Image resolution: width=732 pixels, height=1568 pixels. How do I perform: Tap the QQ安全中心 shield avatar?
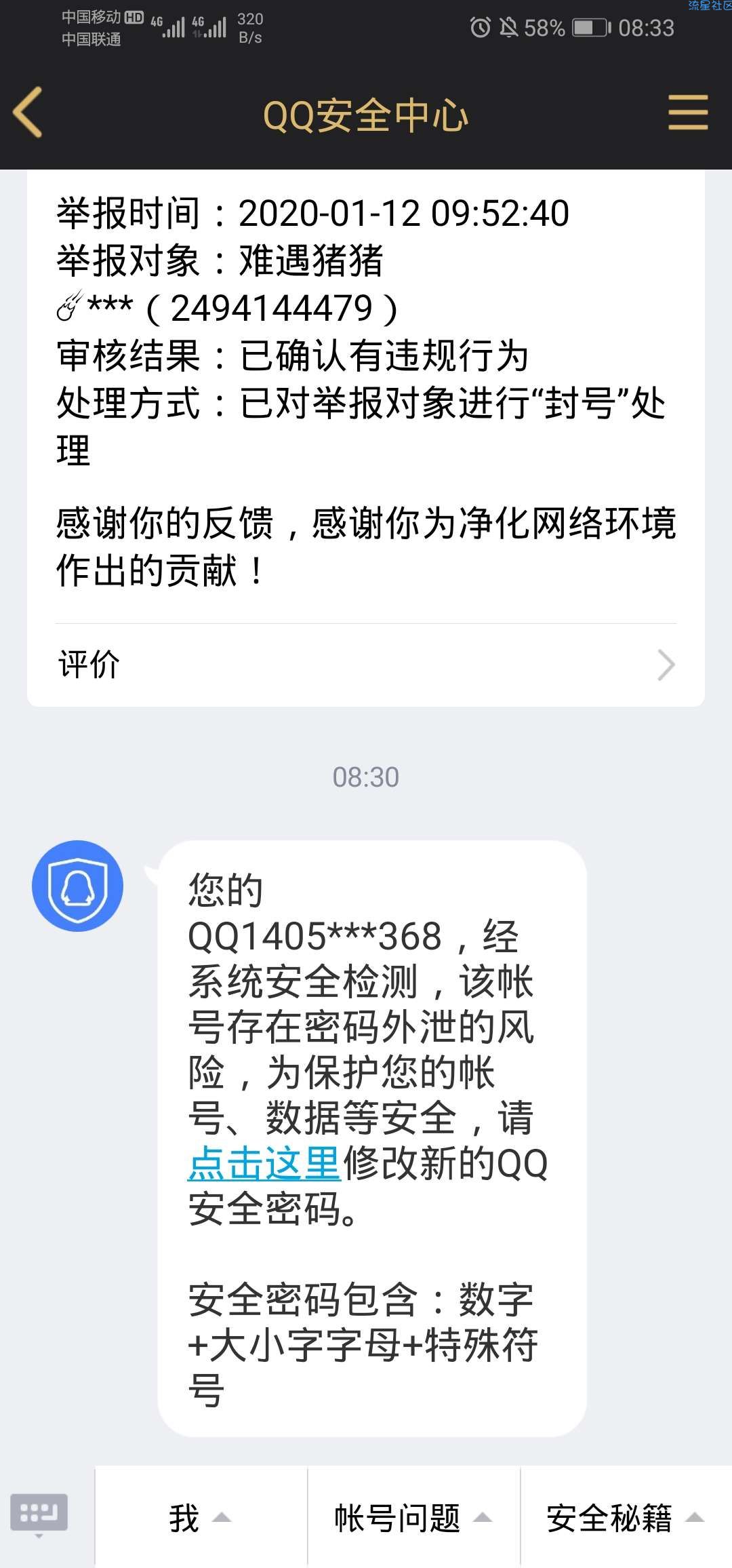click(77, 886)
